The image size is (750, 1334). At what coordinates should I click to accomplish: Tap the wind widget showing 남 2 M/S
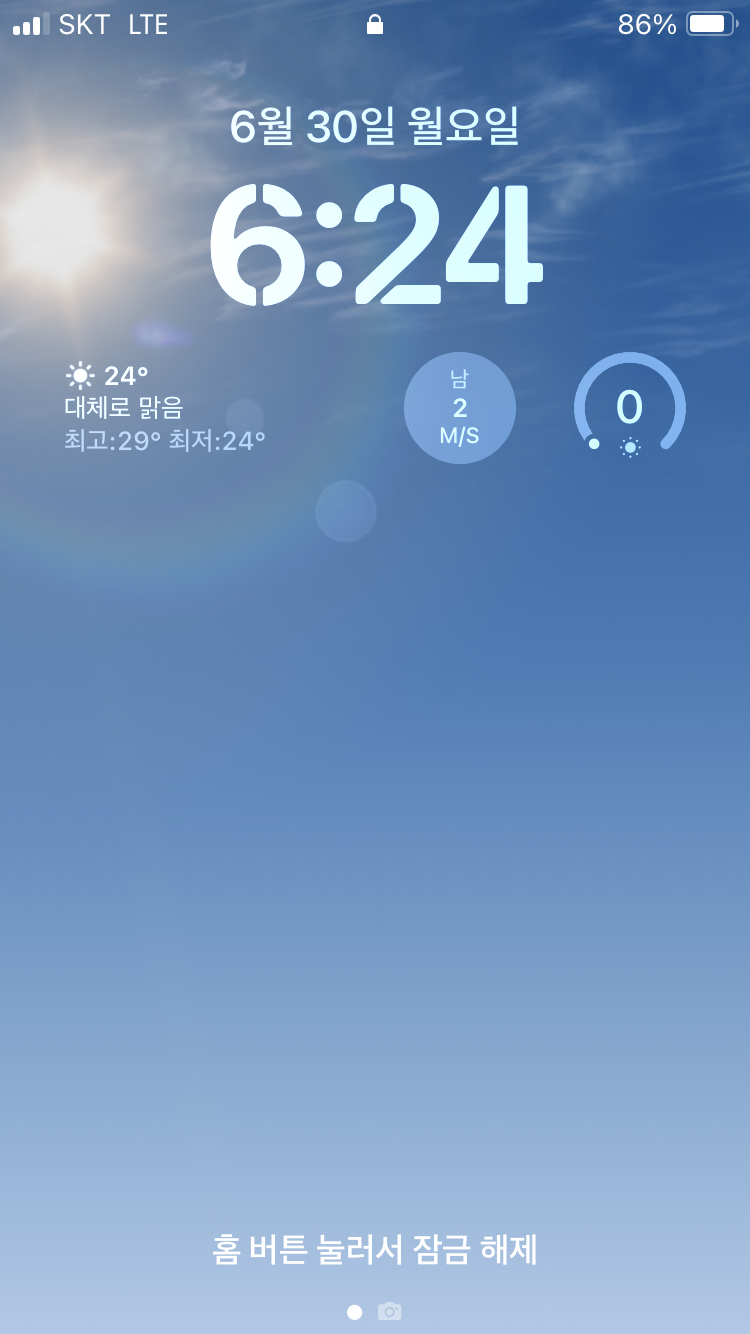coord(460,408)
